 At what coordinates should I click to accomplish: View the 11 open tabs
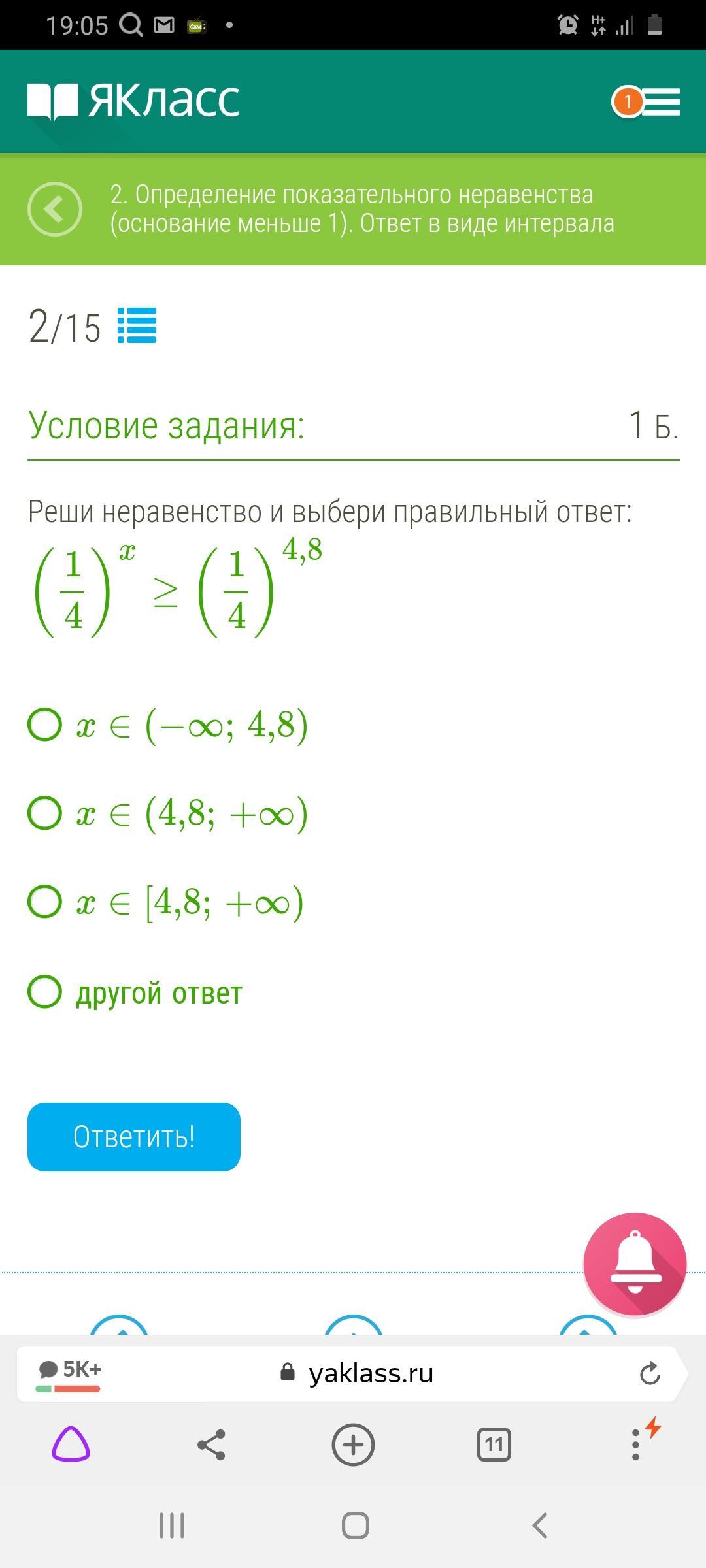494,1445
